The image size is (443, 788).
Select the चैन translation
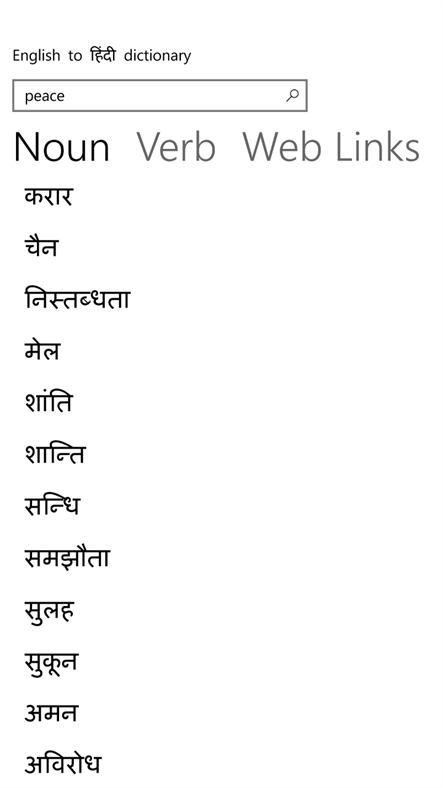[41, 247]
